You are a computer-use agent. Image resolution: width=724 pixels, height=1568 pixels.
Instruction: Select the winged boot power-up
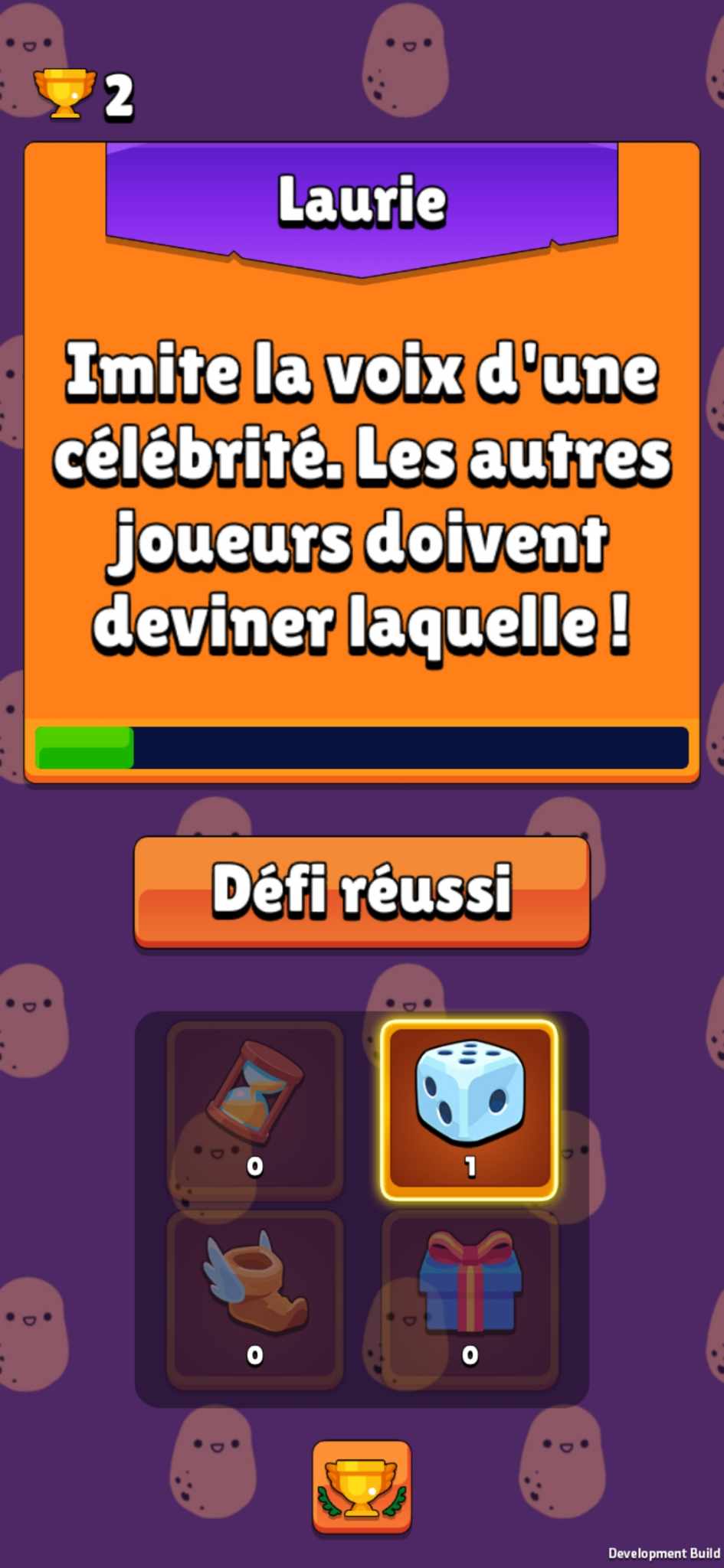pos(255,1299)
